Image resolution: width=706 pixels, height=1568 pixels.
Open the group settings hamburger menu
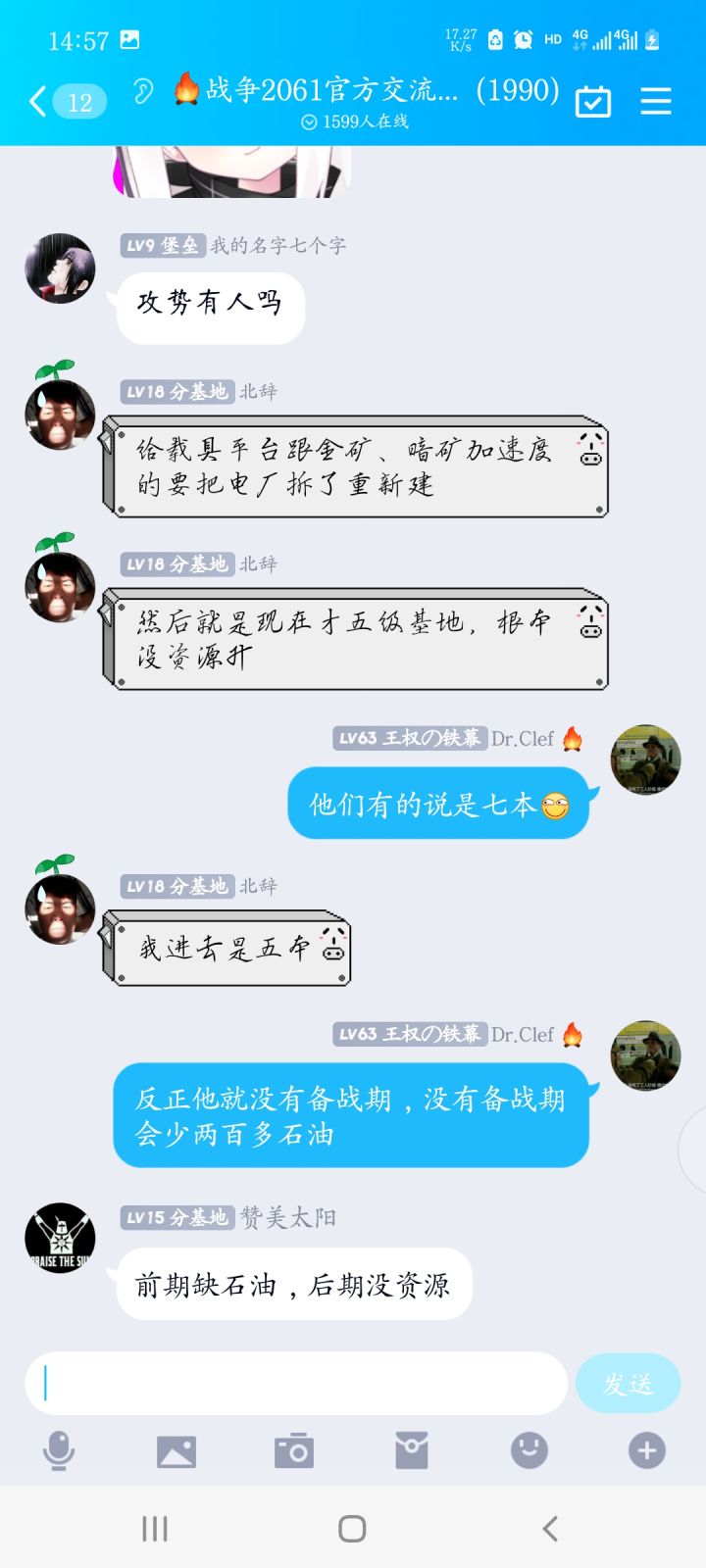coord(656,101)
